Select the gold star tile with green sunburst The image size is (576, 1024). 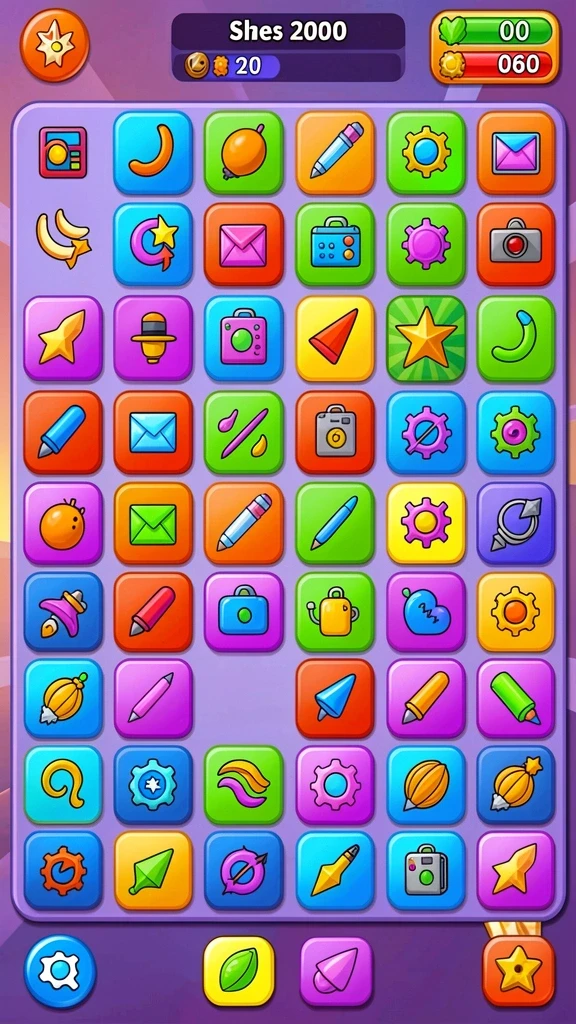426,338
